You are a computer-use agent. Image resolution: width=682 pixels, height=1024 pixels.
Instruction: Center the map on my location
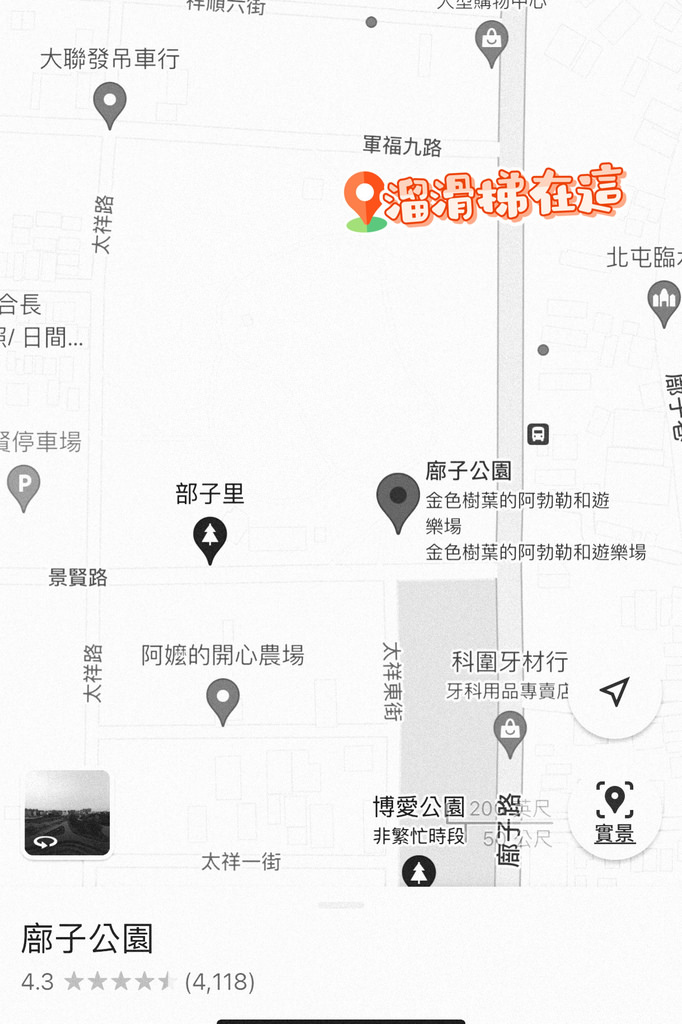(x=614, y=692)
